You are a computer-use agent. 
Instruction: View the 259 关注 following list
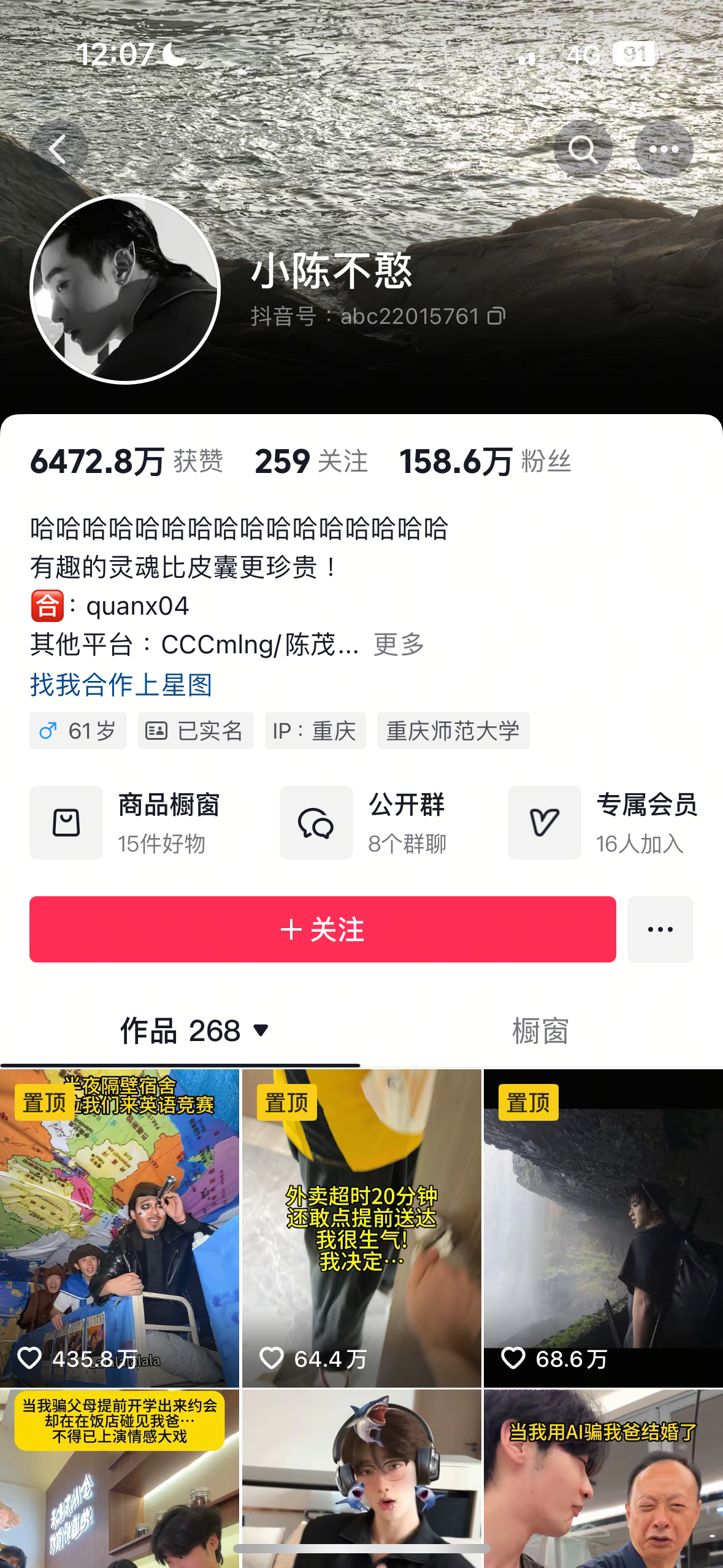pos(312,461)
